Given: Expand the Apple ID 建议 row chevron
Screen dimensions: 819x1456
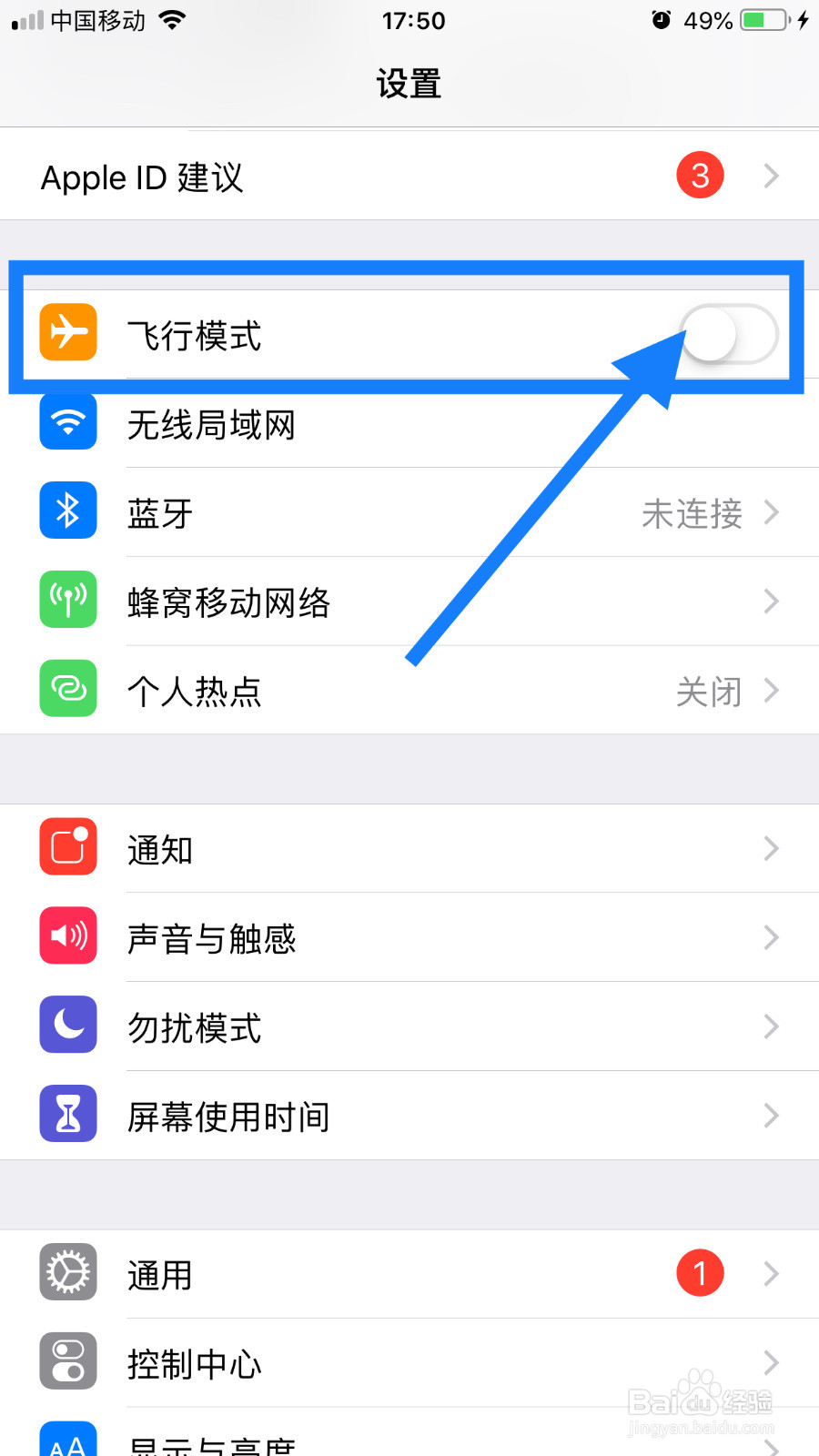Looking at the screenshot, I should coord(770,176).
